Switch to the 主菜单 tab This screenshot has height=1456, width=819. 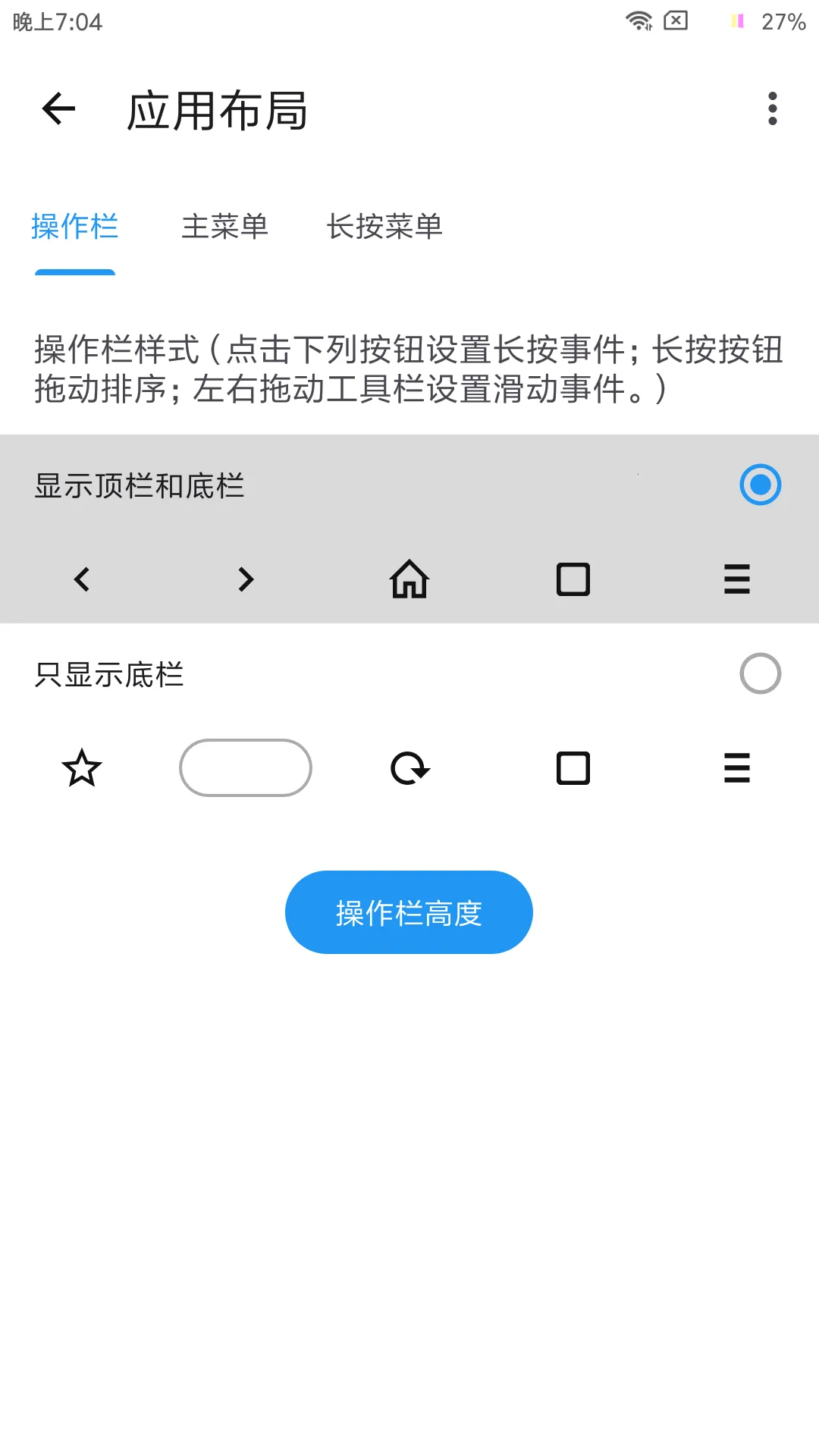pyautogui.click(x=225, y=226)
